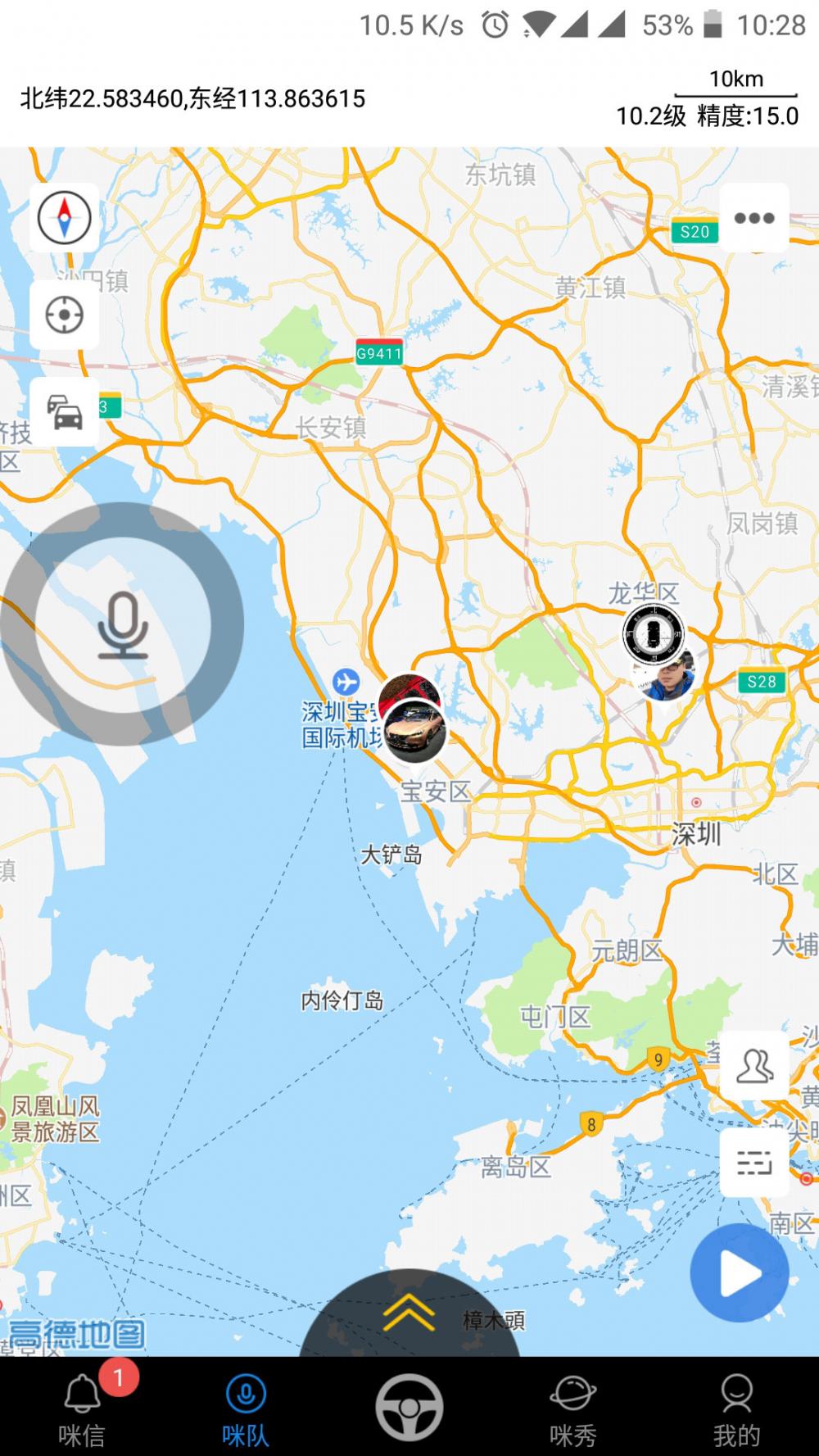Tap the large microphone talk button
819x1456 pixels.
coord(123,624)
